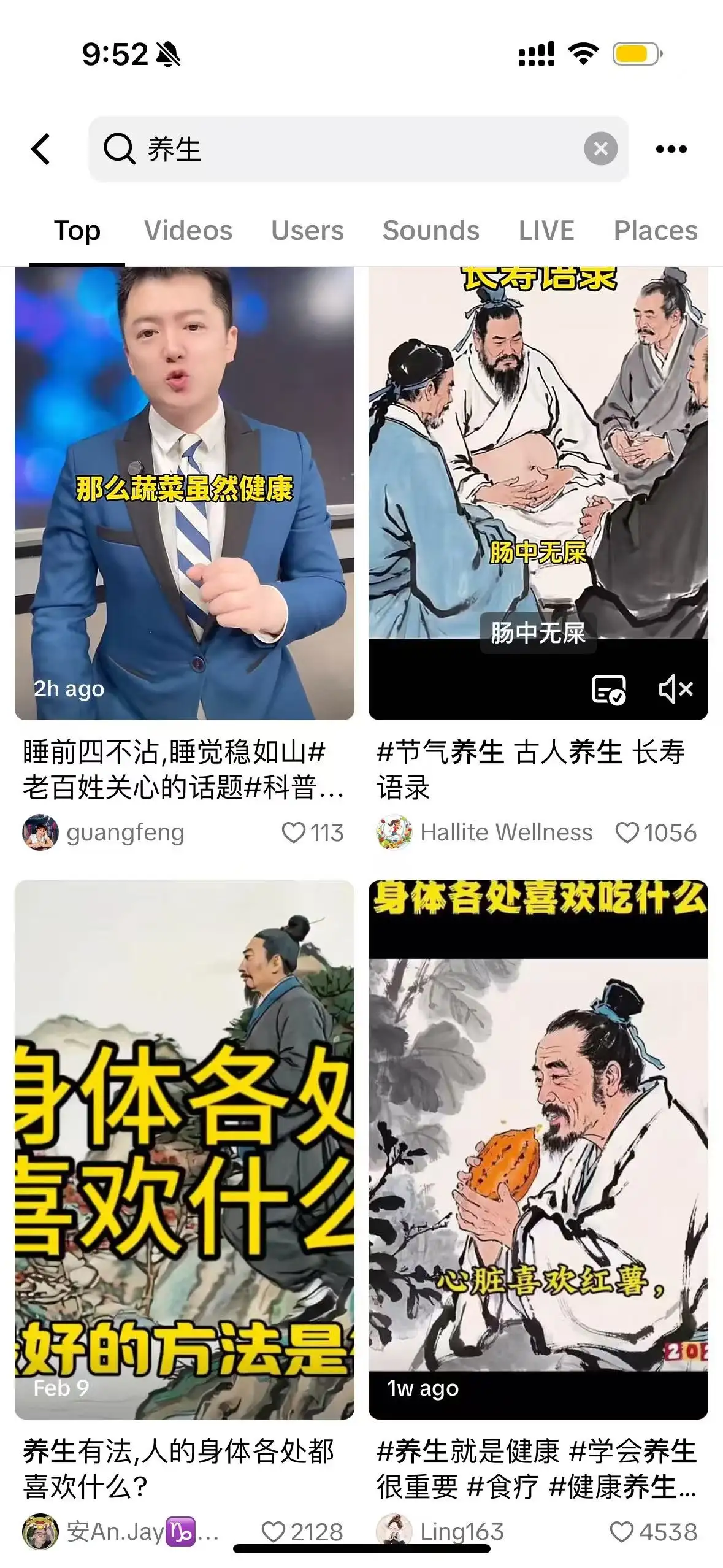This screenshot has width=723, height=1568.
Task: Select the Top results tab
Action: [x=77, y=231]
